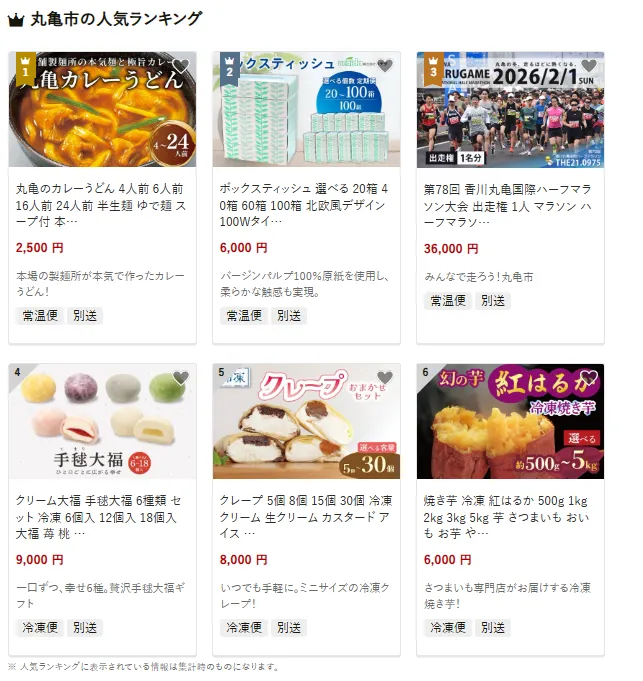Add ボックスティッシュ to favorites

point(385,67)
